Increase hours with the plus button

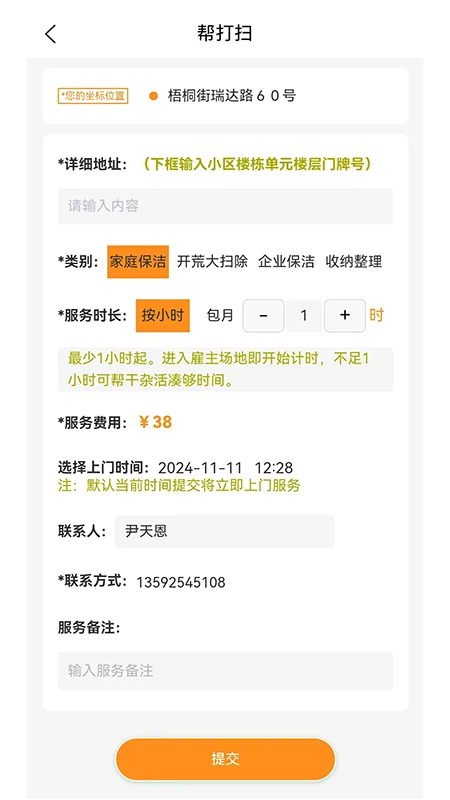tap(345, 316)
